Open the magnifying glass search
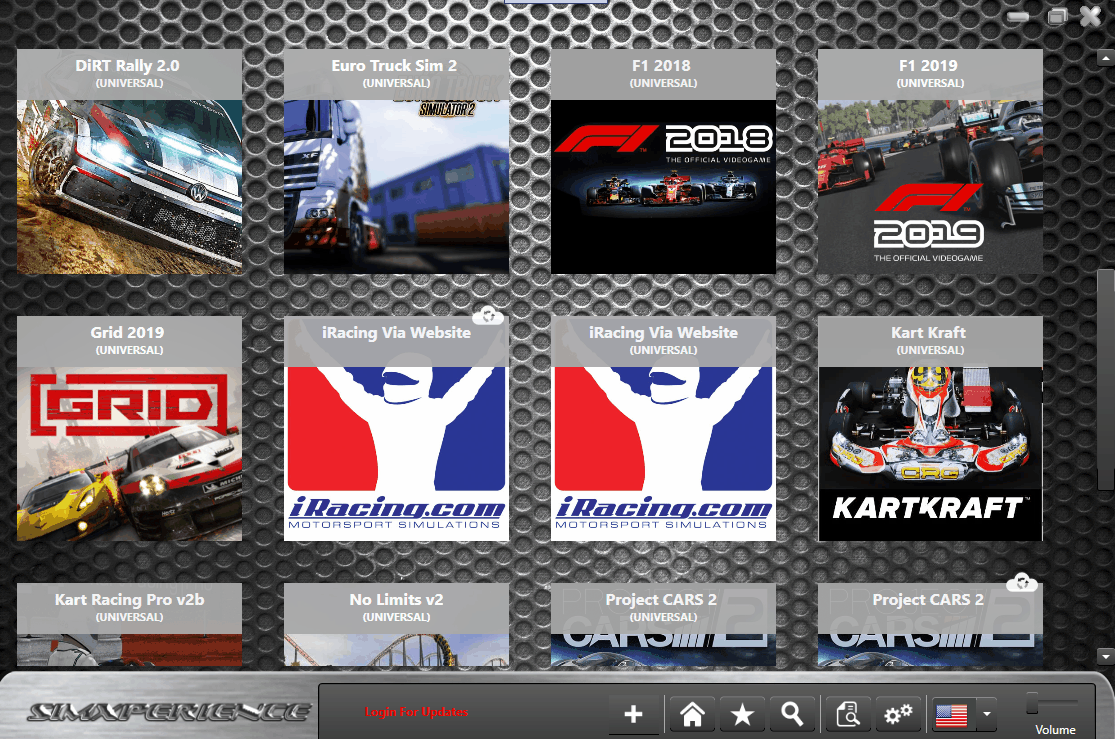Viewport: 1115px width, 739px height. coord(792,714)
